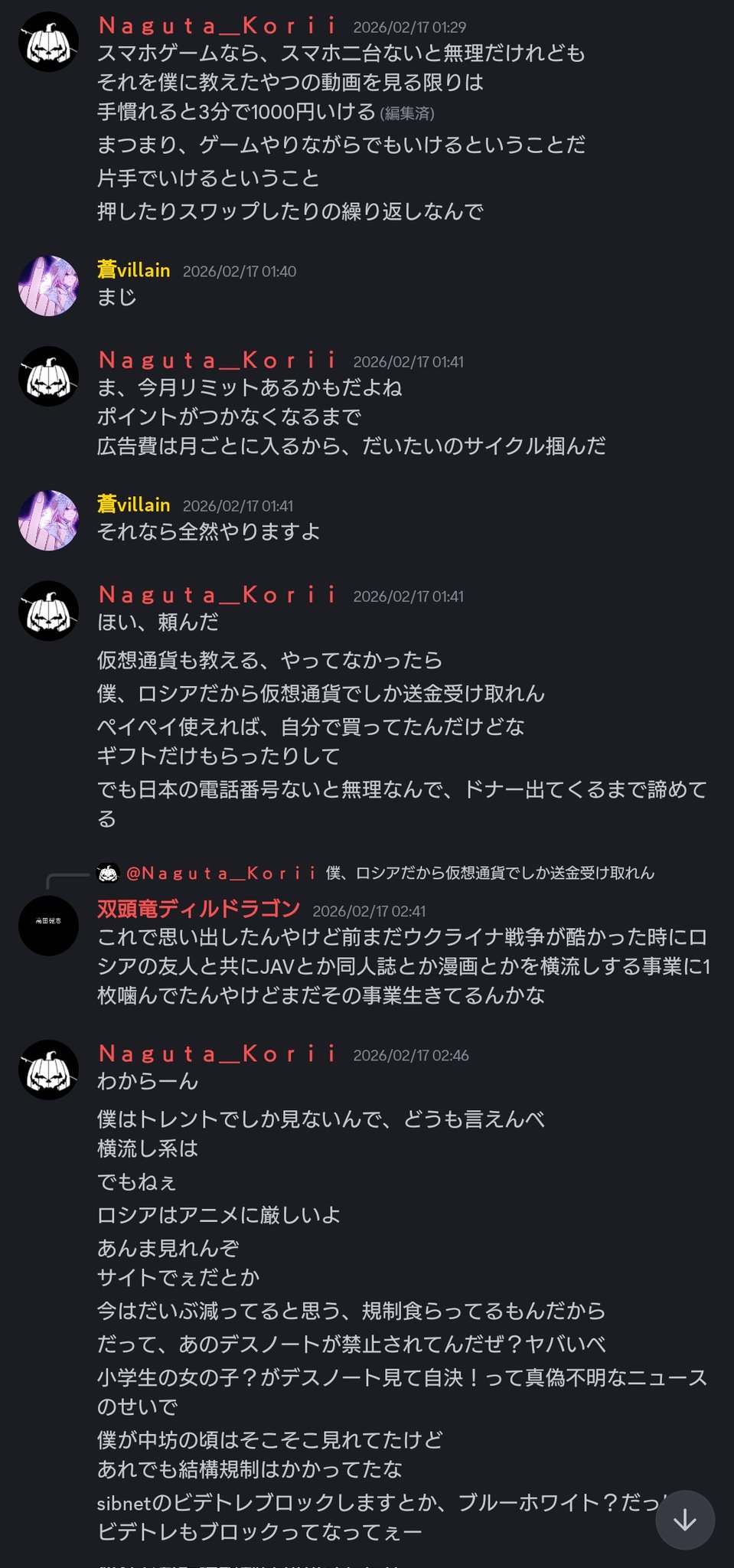Jump to latest messages with down arrow

click(684, 1520)
